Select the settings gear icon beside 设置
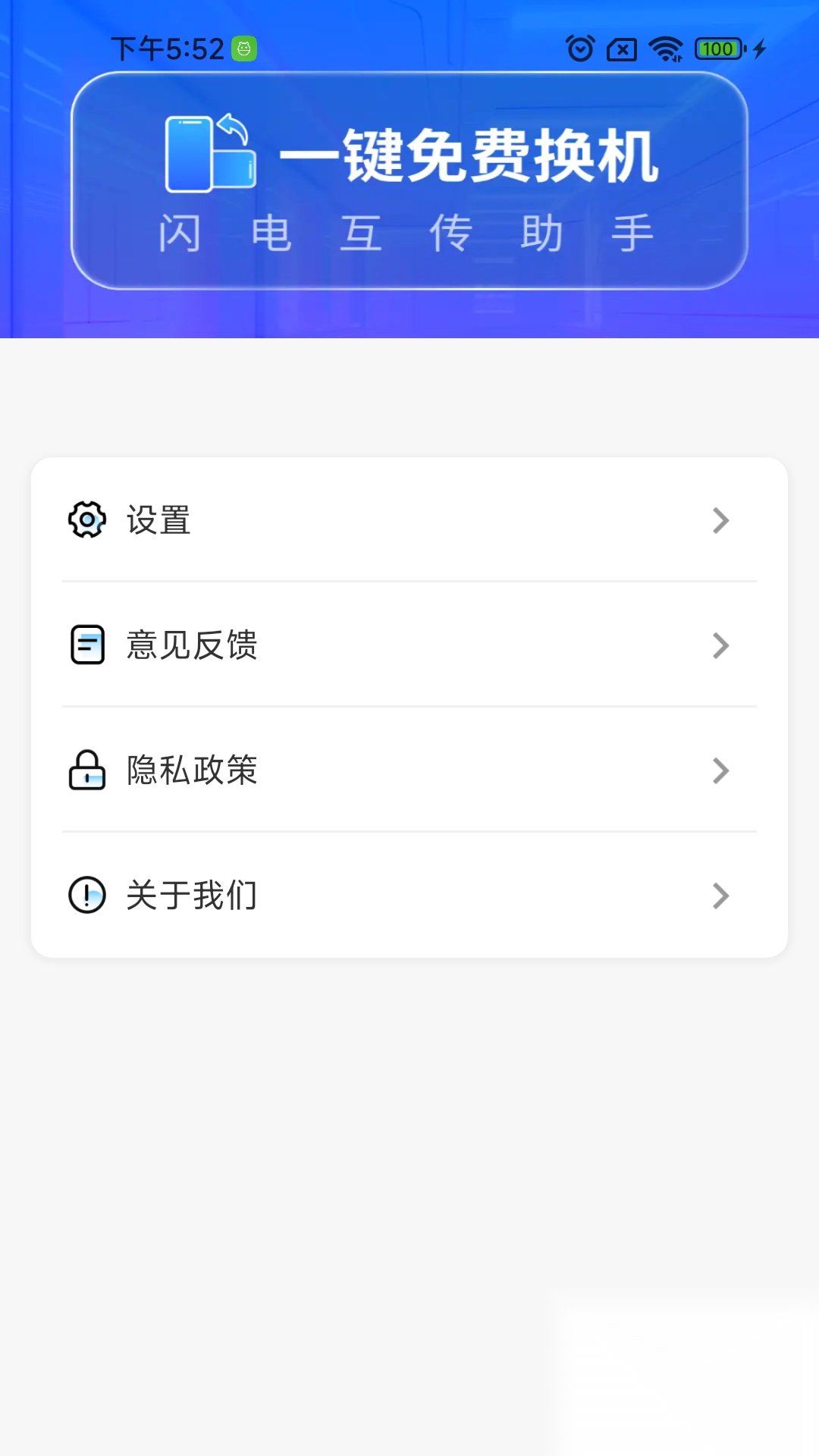The width and height of the screenshot is (819, 1456). click(87, 520)
